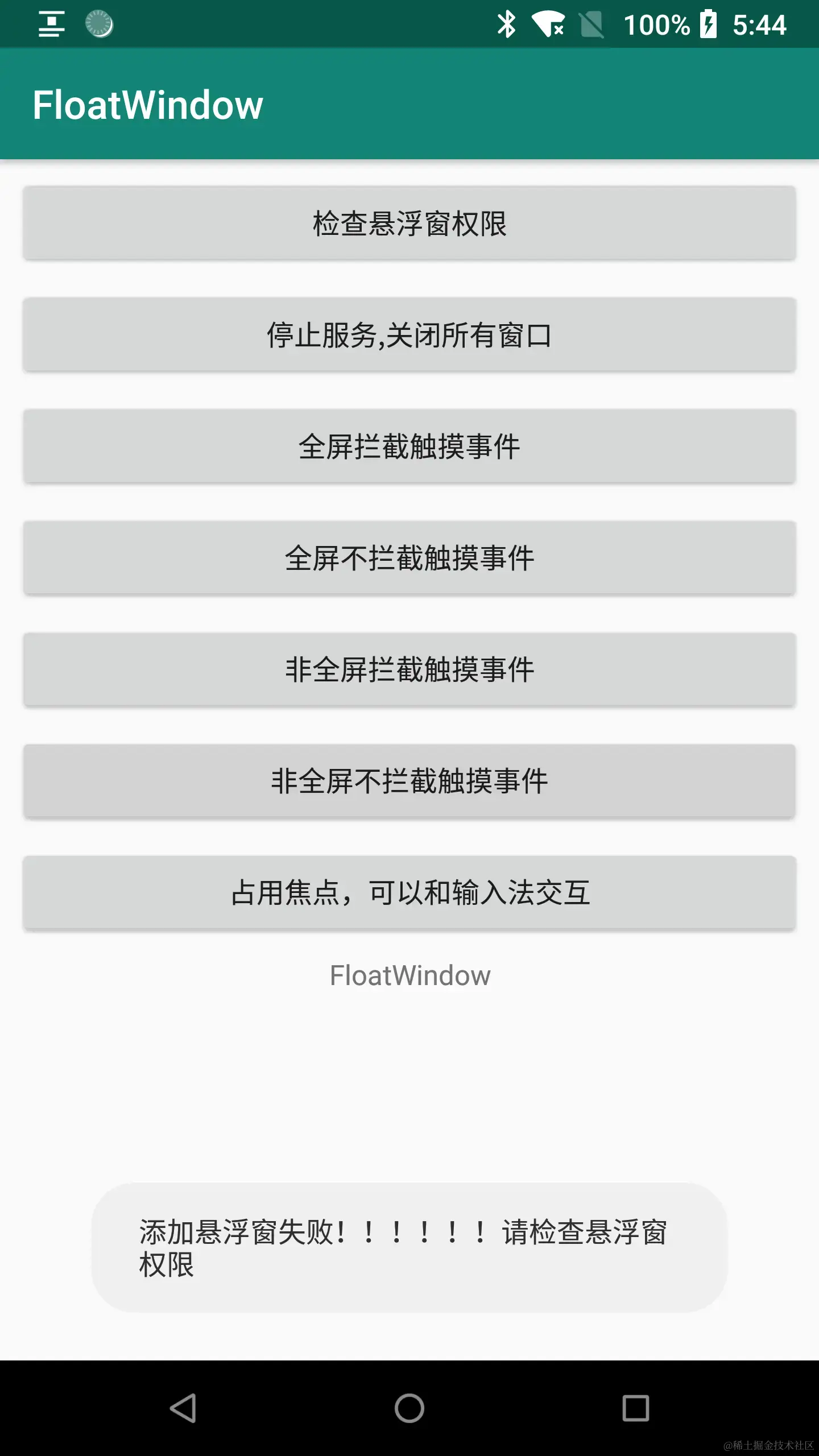This screenshot has width=819, height=1456.
Task: Tap 占用焦点，可以和输入法交互 button
Action: click(x=409, y=892)
